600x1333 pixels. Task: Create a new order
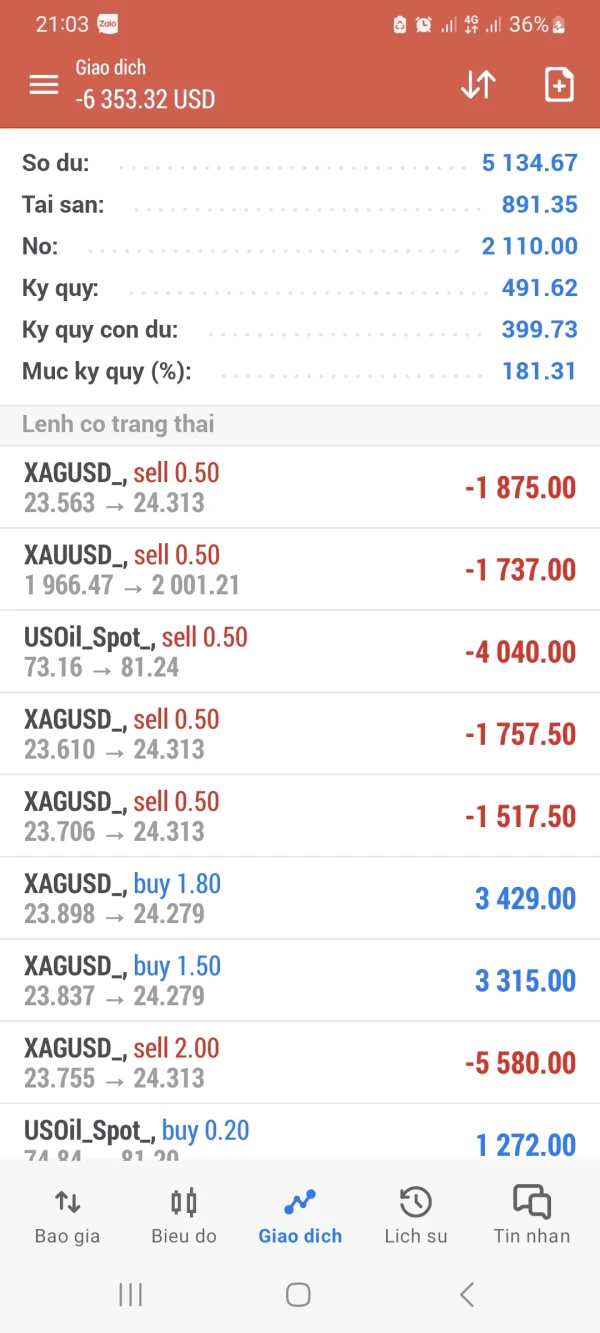coord(558,85)
